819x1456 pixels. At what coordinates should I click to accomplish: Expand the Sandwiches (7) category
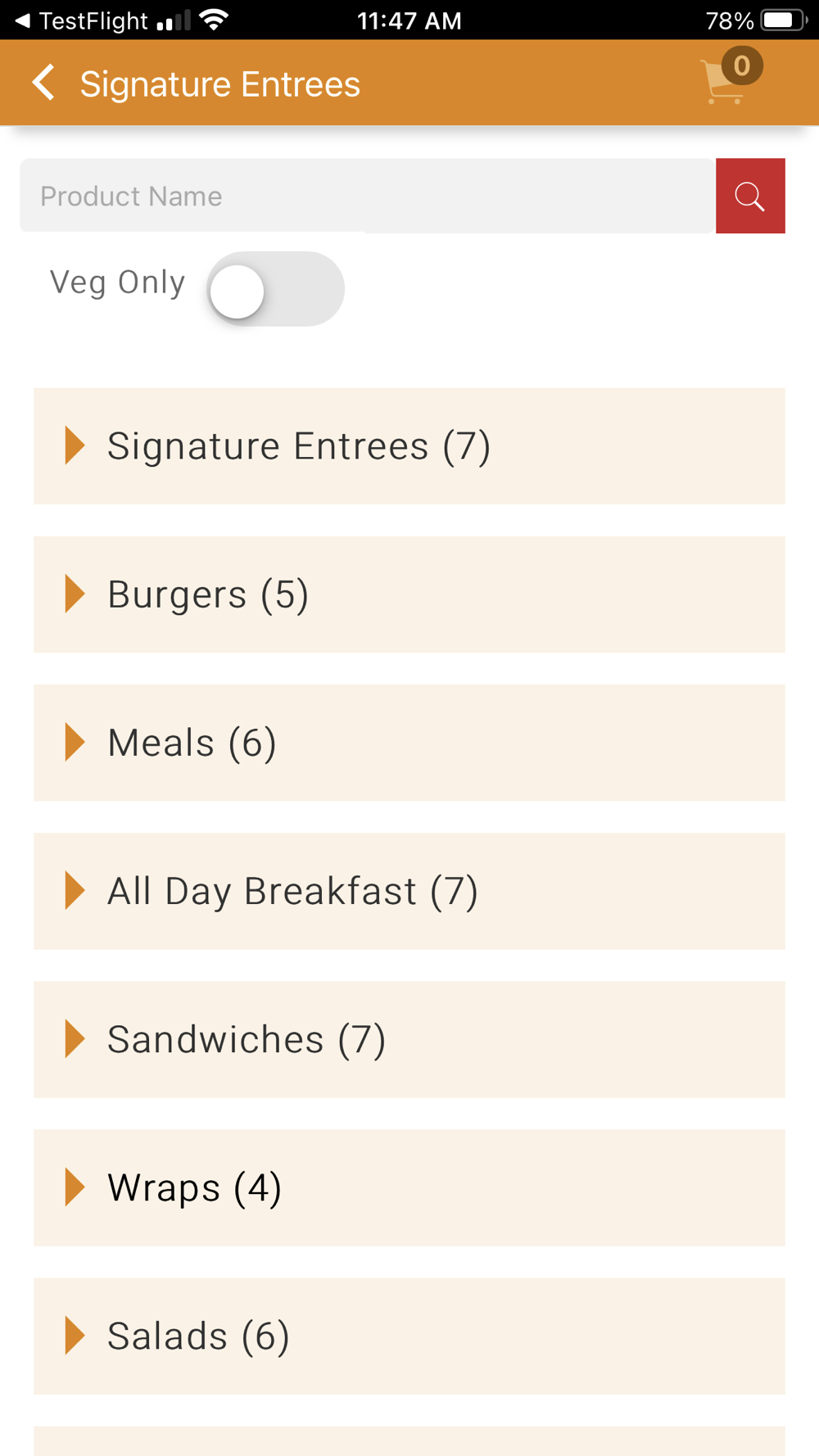pos(409,1039)
